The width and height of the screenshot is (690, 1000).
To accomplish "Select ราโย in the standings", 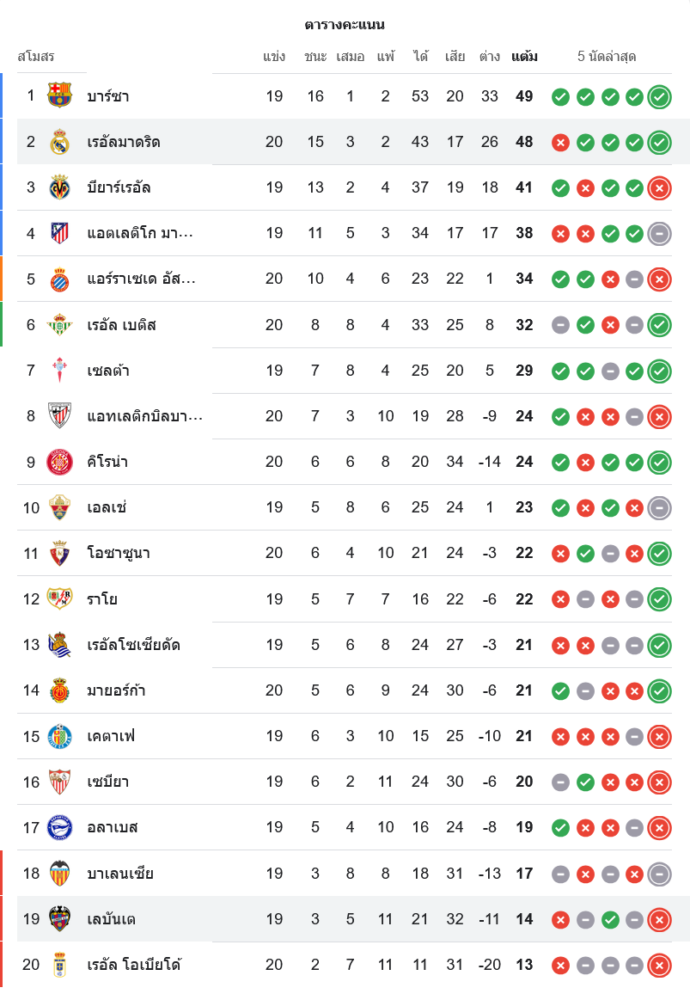I will [x=102, y=599].
